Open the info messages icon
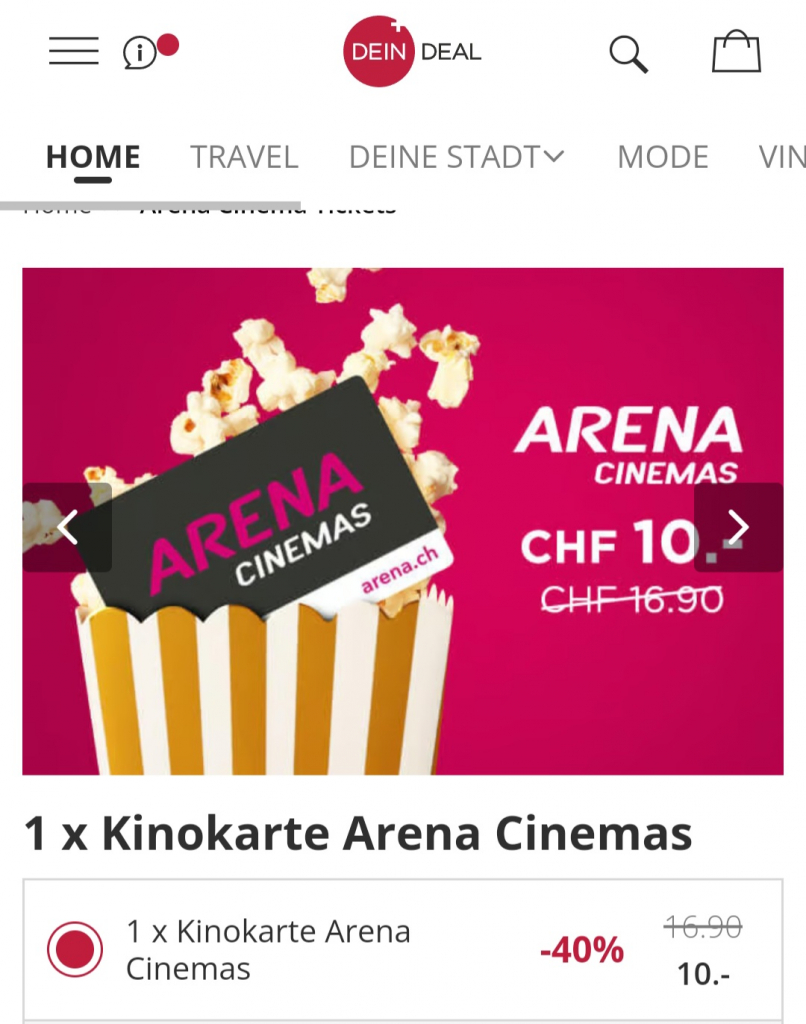Image resolution: width=806 pixels, height=1024 pixels. click(141, 53)
